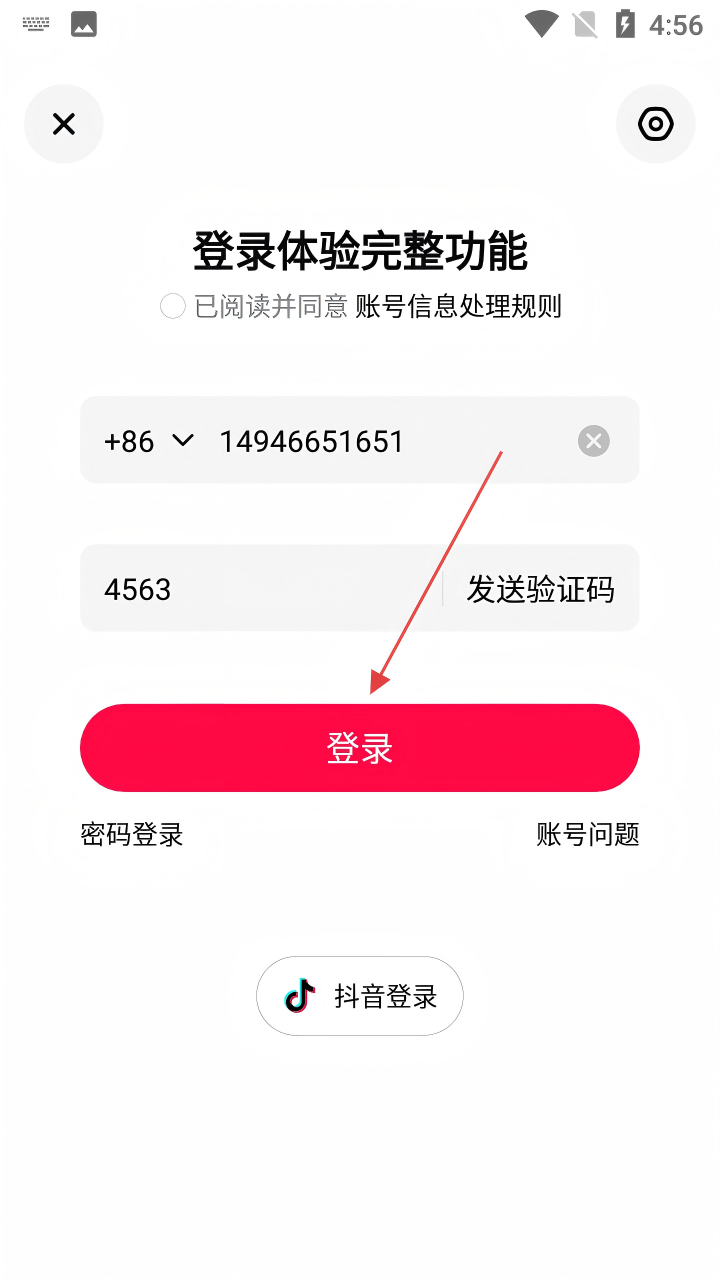Open 账号信息处理规则 link
The image size is (720, 1280).
(458, 306)
